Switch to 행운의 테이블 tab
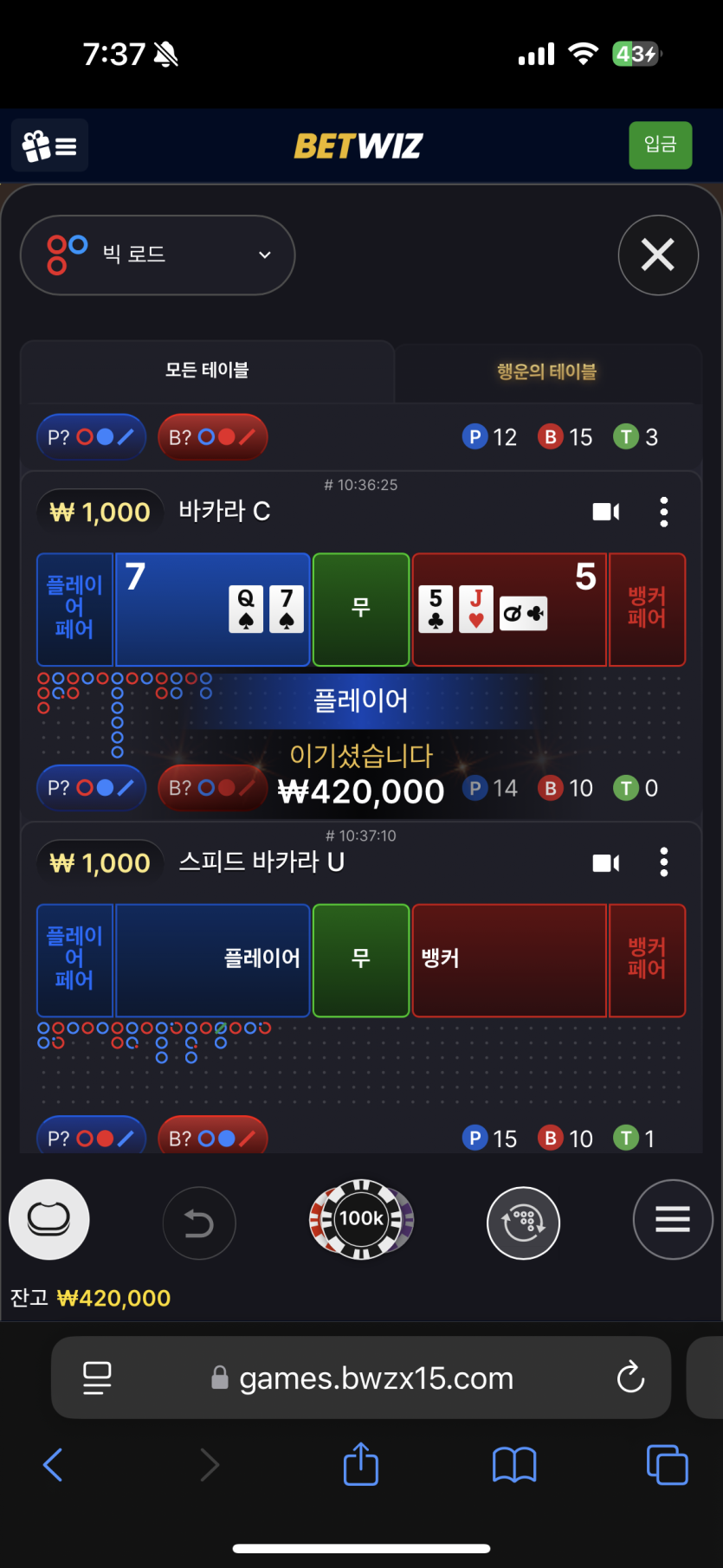The image size is (723, 1568). [546, 371]
